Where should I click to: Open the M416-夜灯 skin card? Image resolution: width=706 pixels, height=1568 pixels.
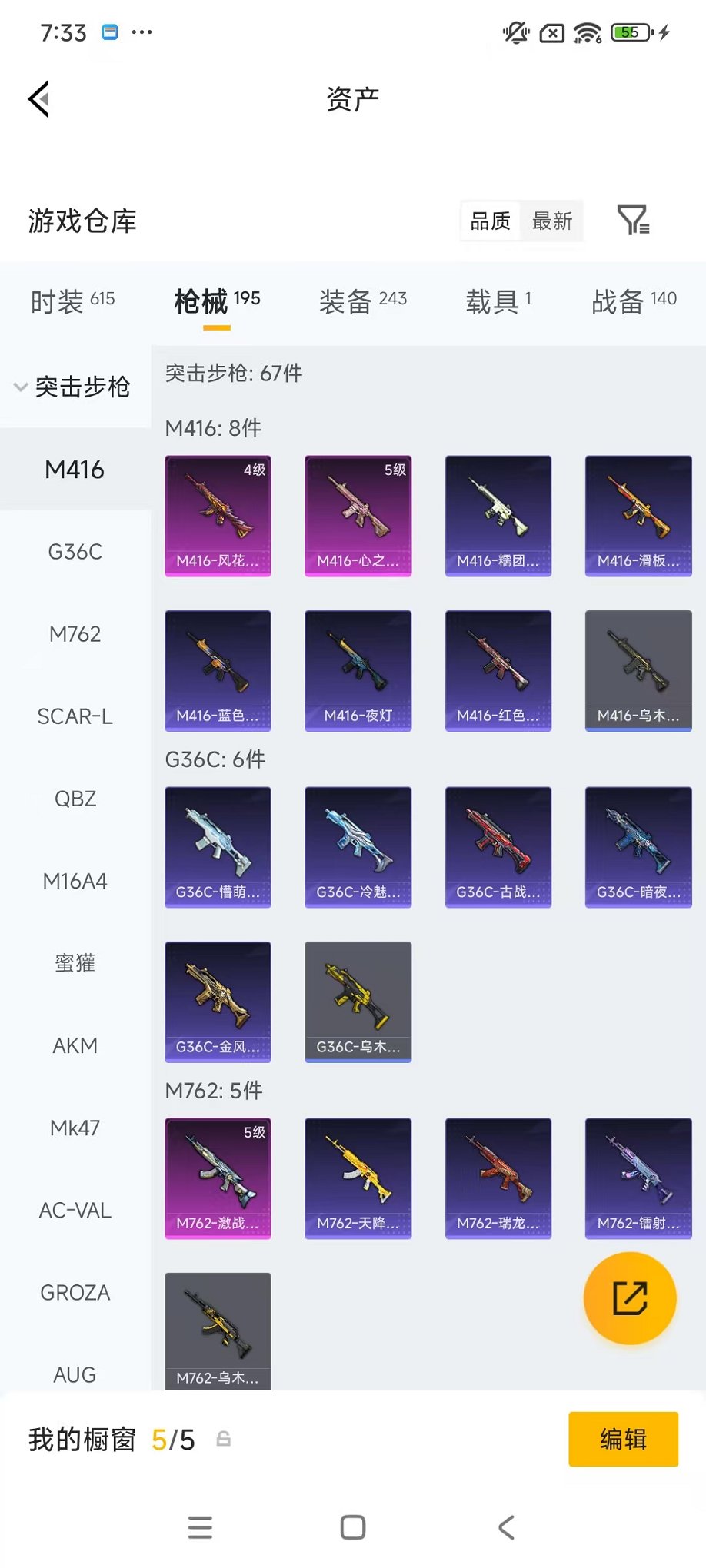tap(358, 670)
